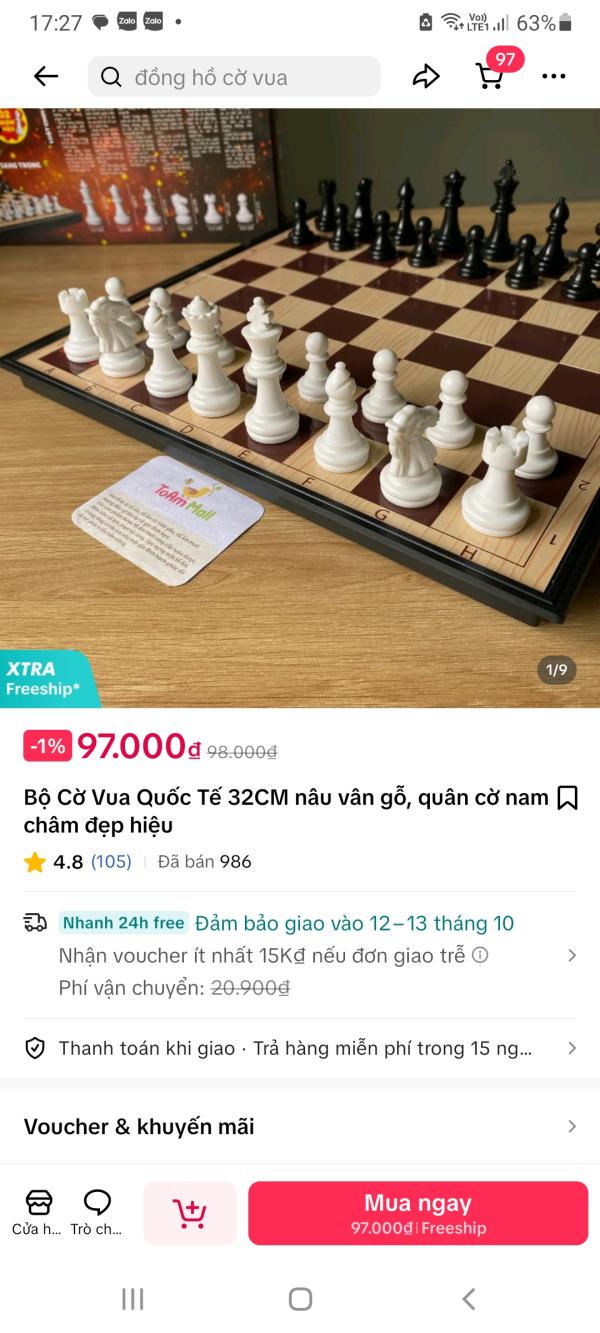Add this item to the cart
600x1333 pixels.
[190, 1213]
